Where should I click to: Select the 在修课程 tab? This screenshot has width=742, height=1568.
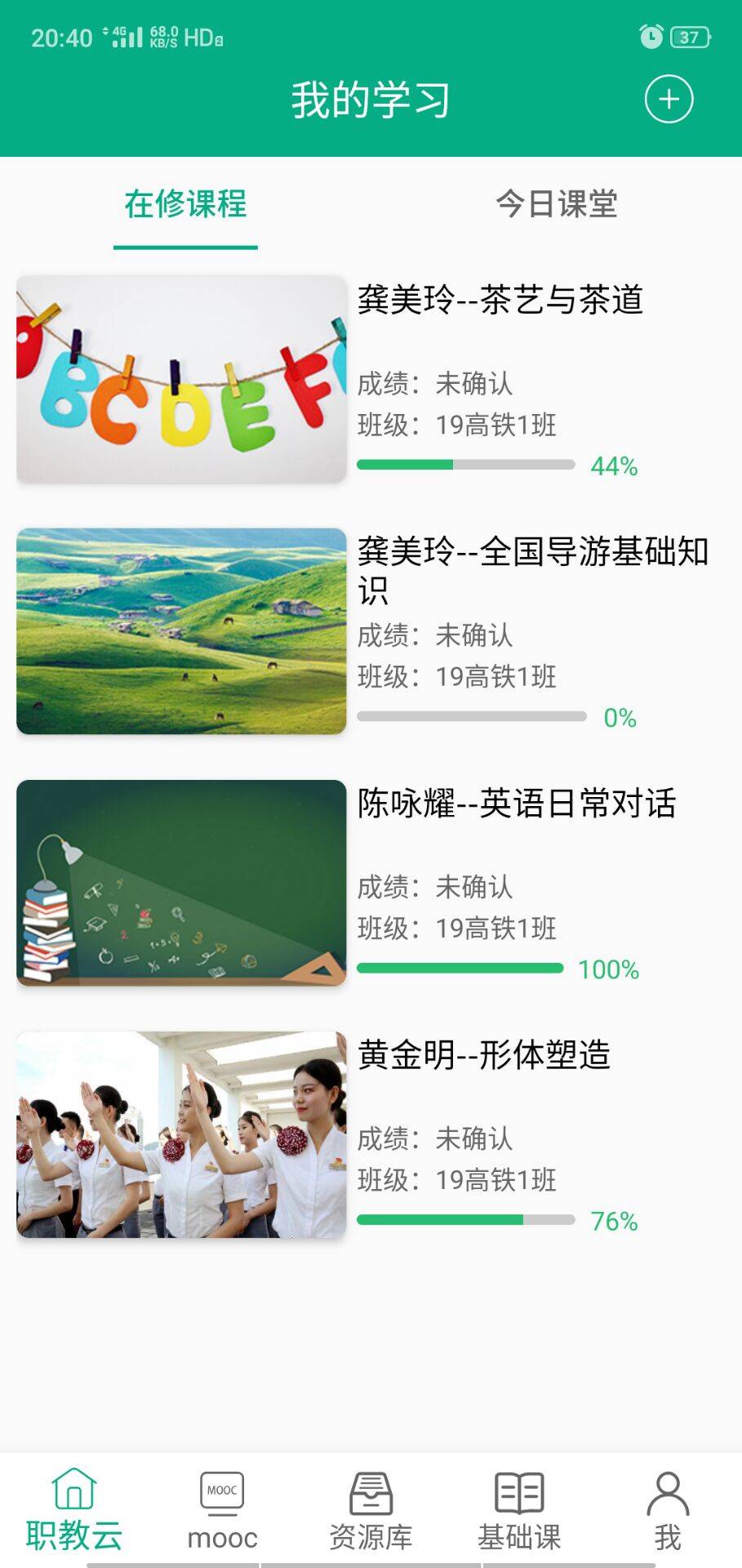(185, 204)
